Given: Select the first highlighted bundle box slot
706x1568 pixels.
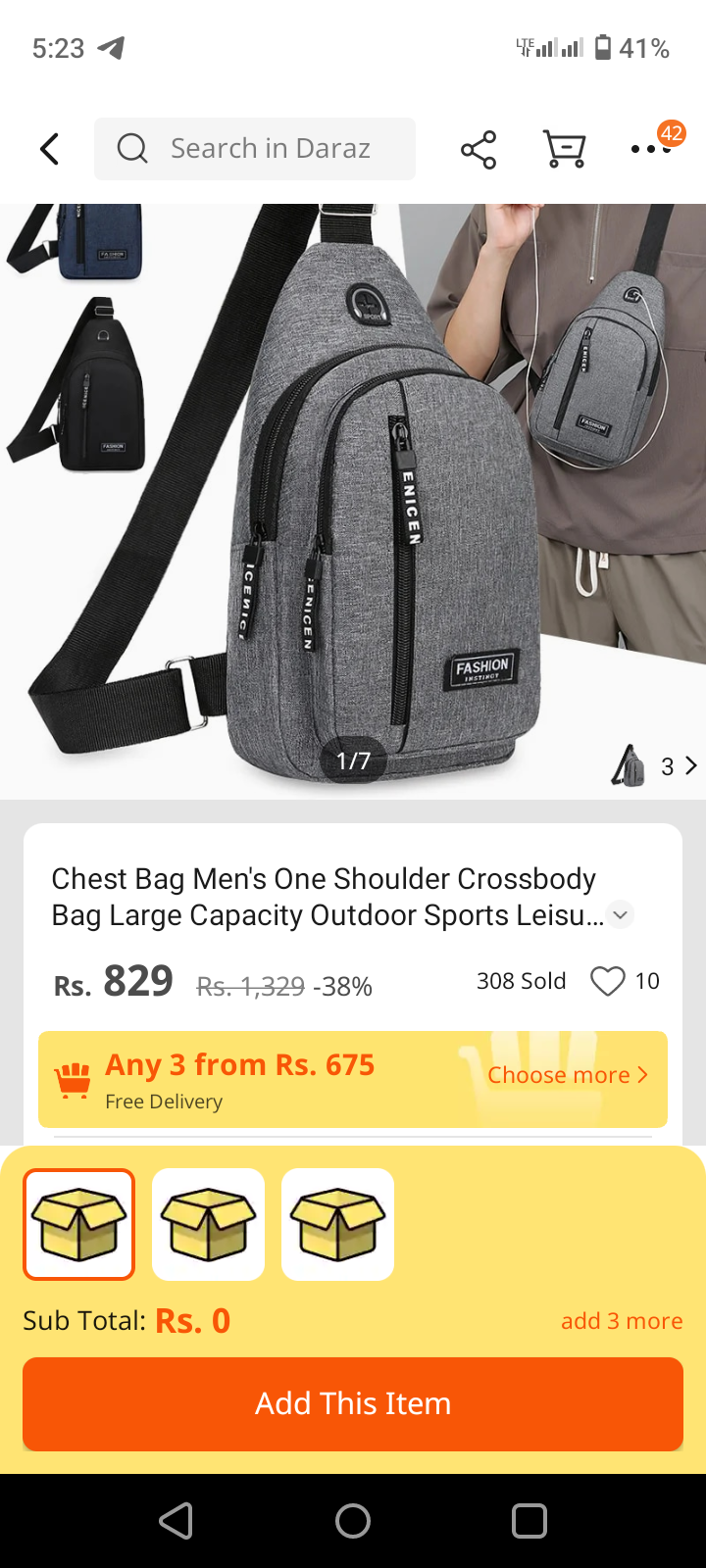Looking at the screenshot, I should point(79,1224).
